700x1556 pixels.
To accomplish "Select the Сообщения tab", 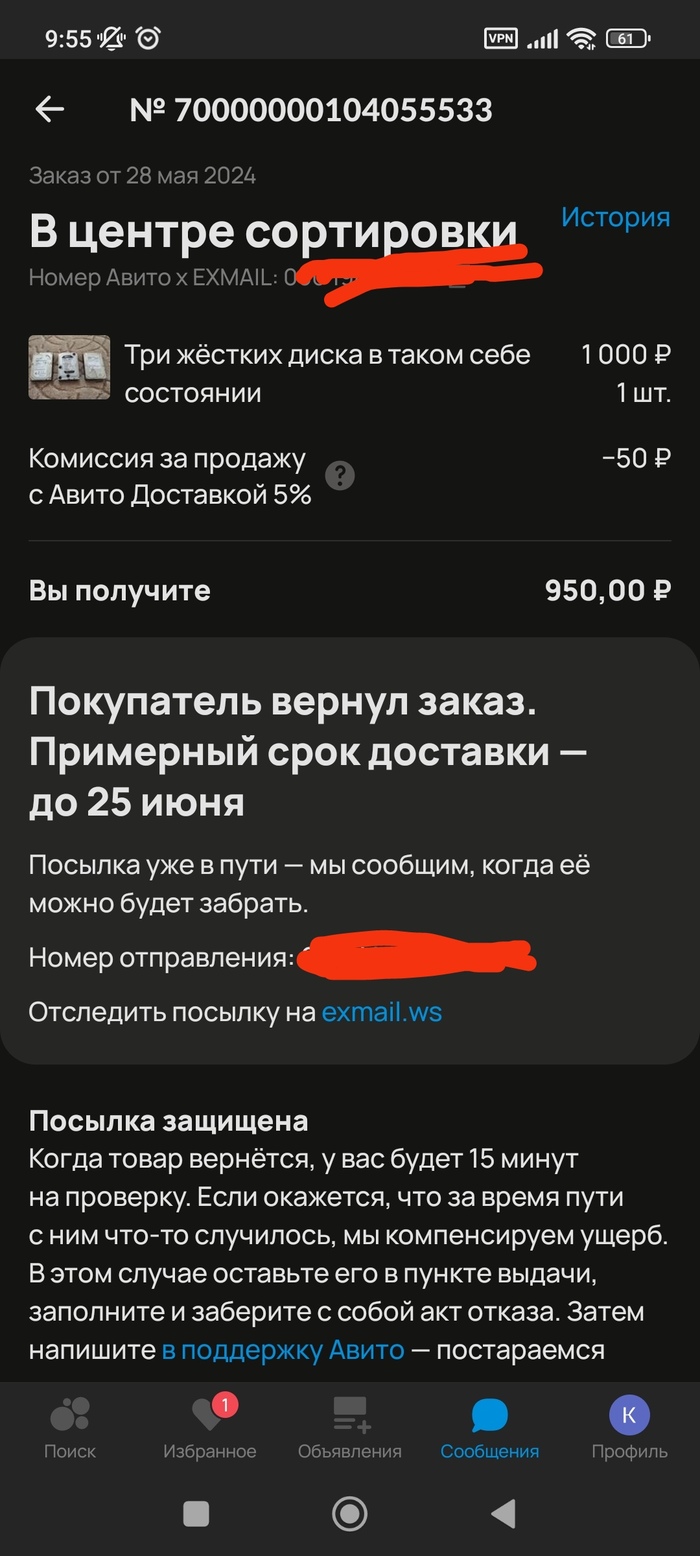I will pyautogui.click(x=490, y=1428).
